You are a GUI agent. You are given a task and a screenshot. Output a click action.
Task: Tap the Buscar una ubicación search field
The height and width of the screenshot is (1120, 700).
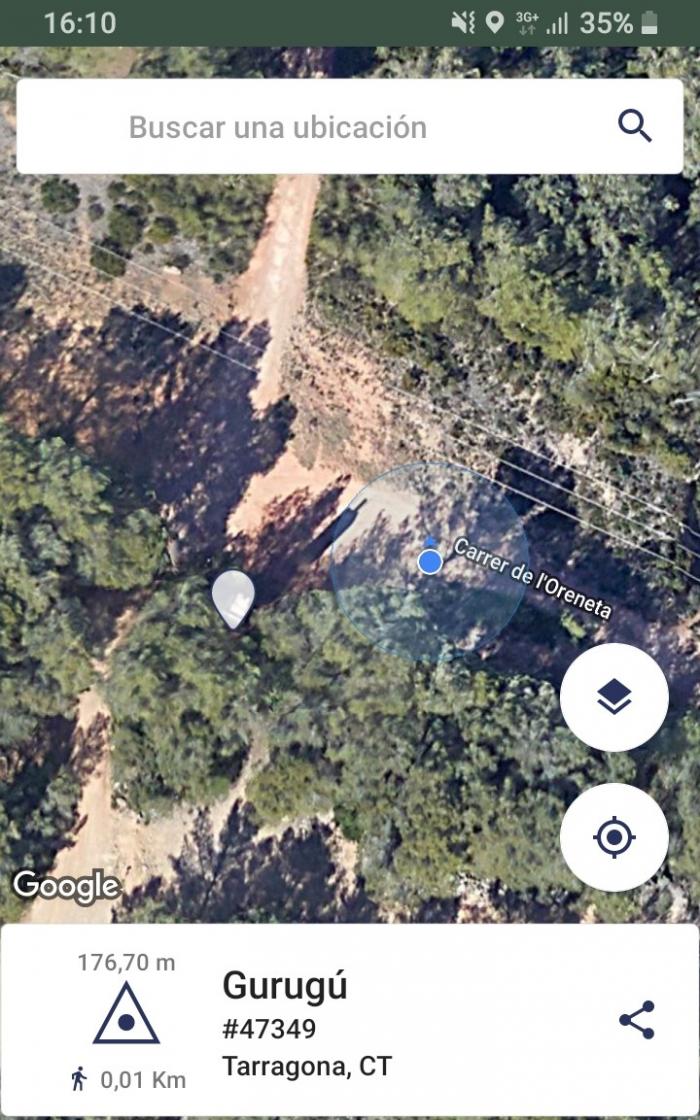point(349,126)
